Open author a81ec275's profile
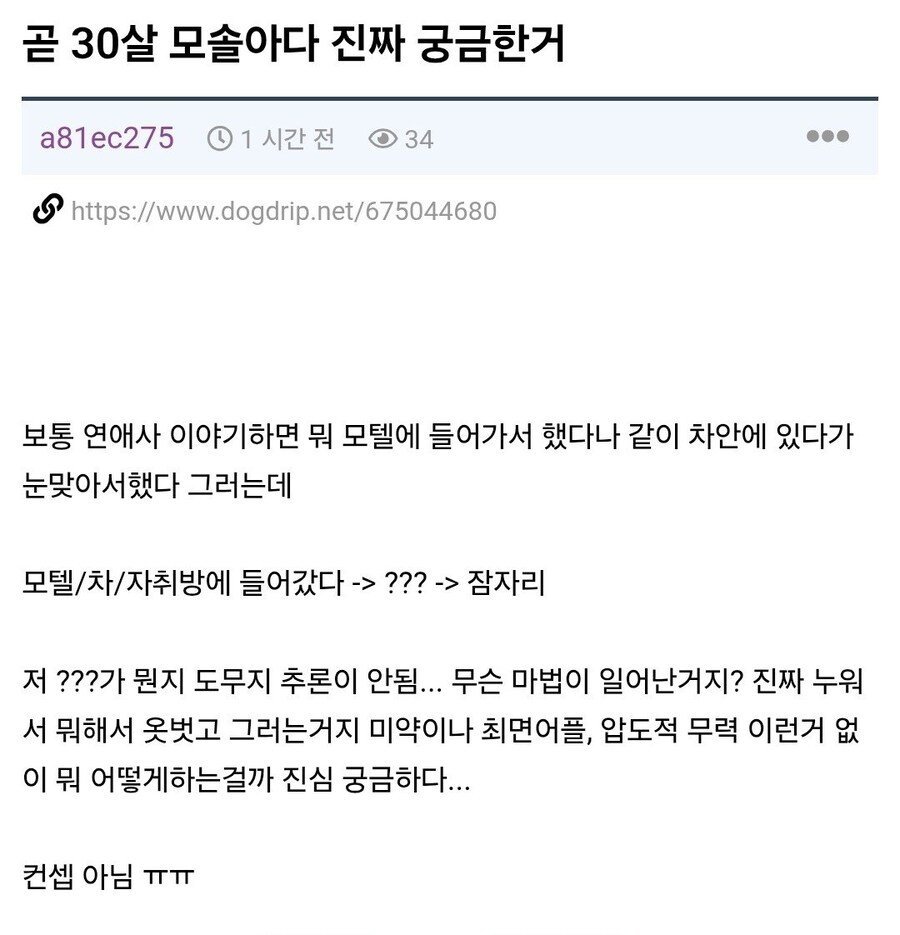 click(107, 138)
